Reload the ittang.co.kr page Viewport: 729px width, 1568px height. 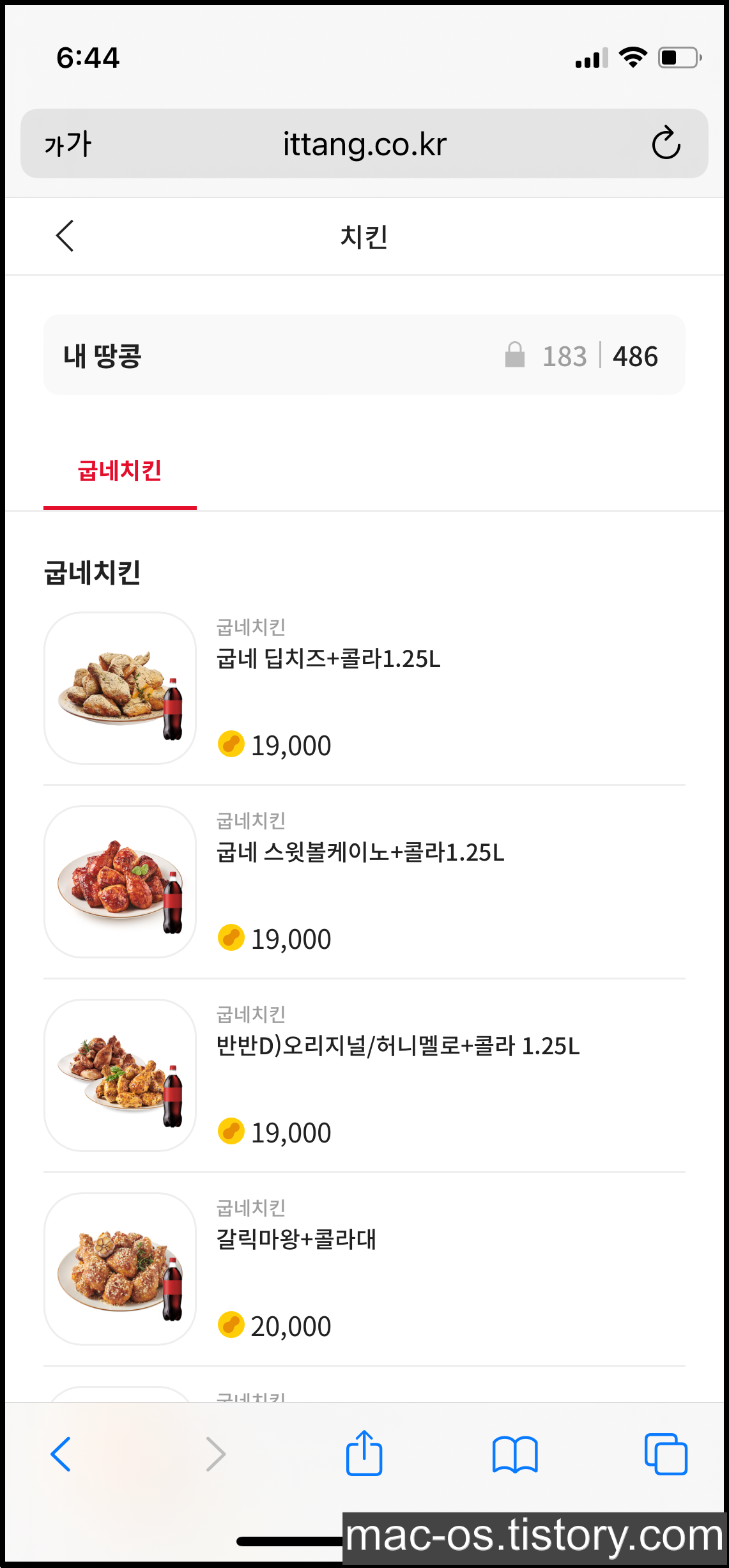[x=666, y=143]
